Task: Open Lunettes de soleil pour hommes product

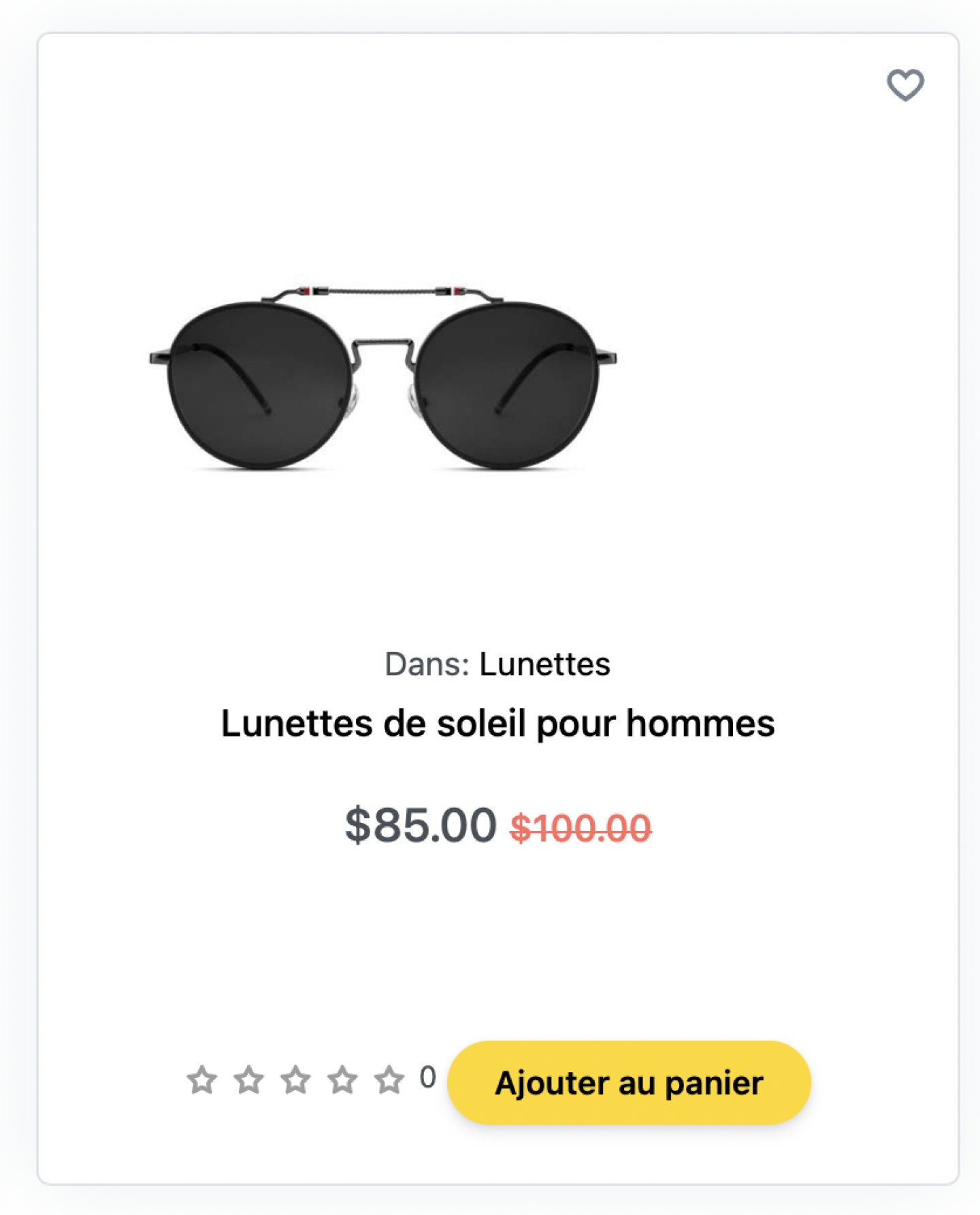Action: (x=497, y=724)
